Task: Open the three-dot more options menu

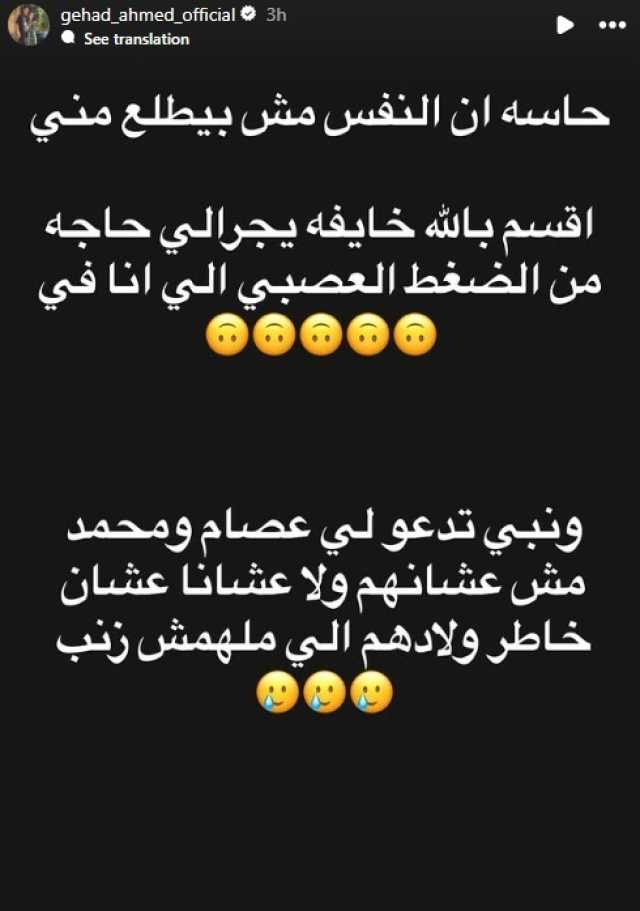Action: pos(611,26)
